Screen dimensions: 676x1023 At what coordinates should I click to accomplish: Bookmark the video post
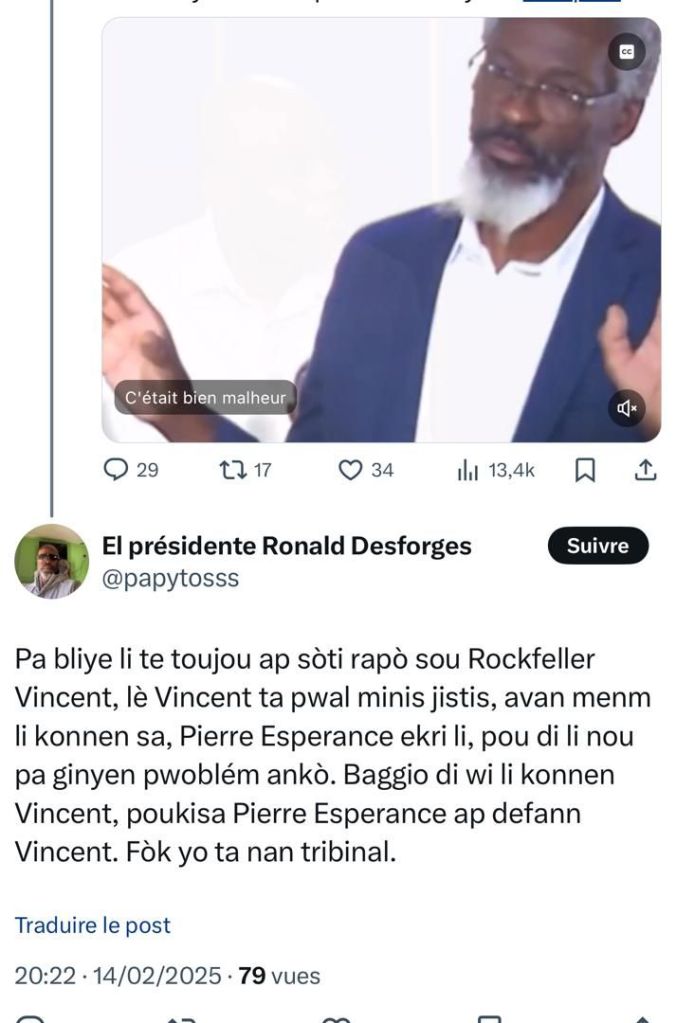[x=586, y=470]
